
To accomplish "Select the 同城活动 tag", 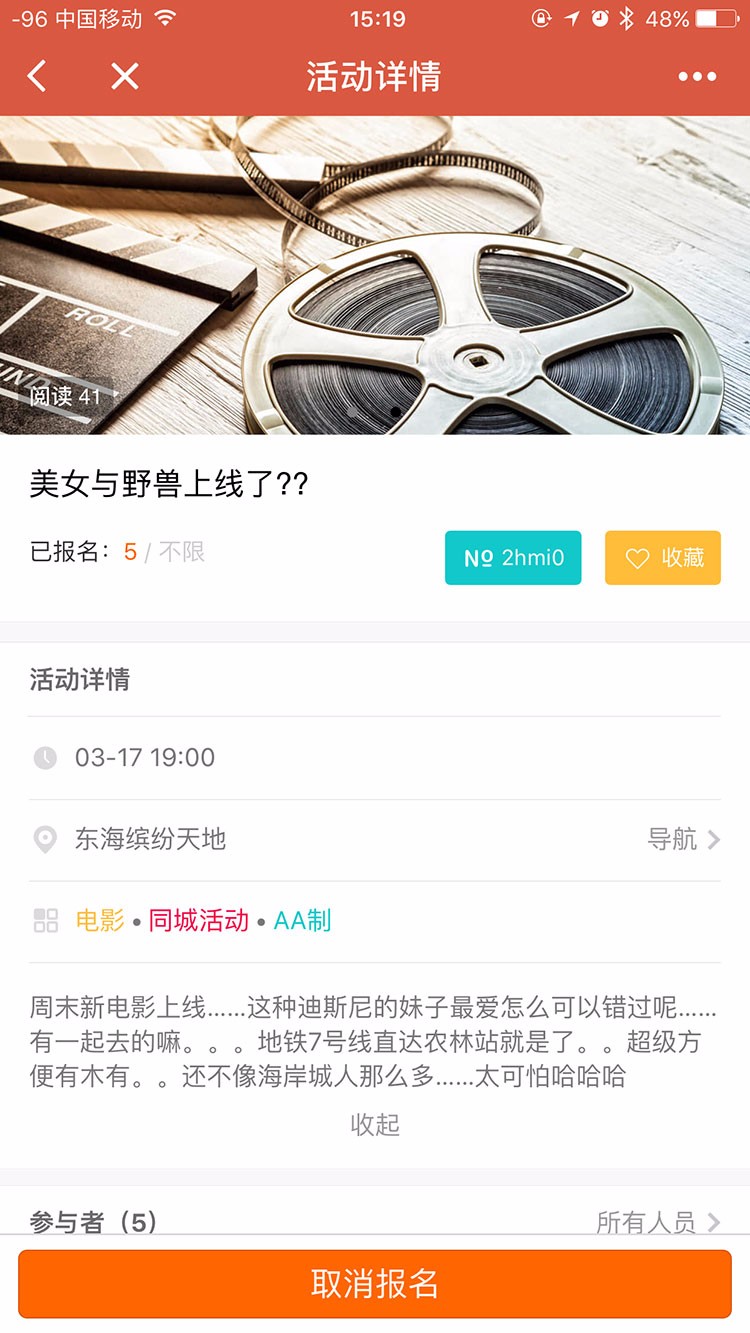I will point(198,921).
